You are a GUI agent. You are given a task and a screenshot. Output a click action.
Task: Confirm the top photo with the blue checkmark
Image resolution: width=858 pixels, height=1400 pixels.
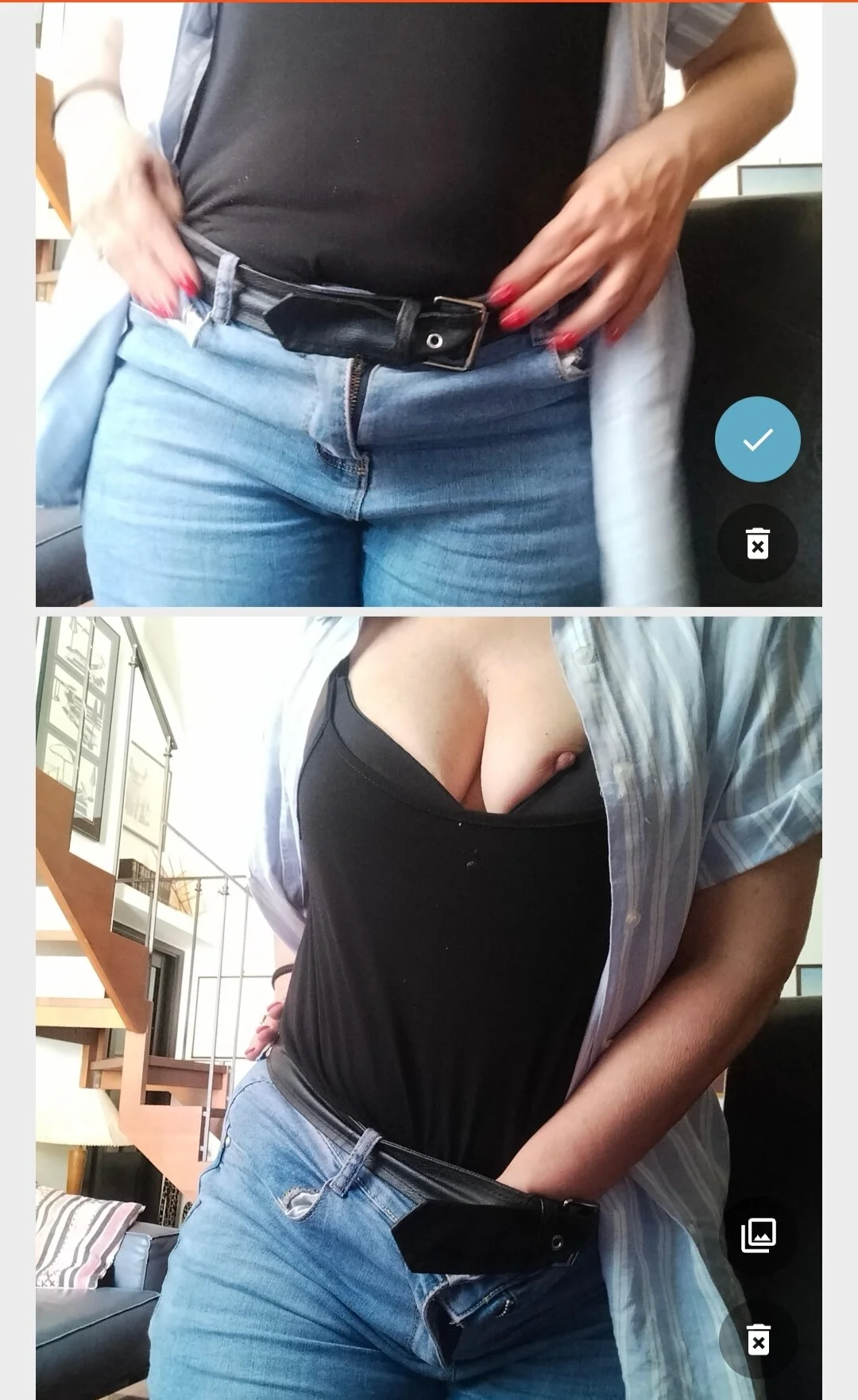pos(757,439)
